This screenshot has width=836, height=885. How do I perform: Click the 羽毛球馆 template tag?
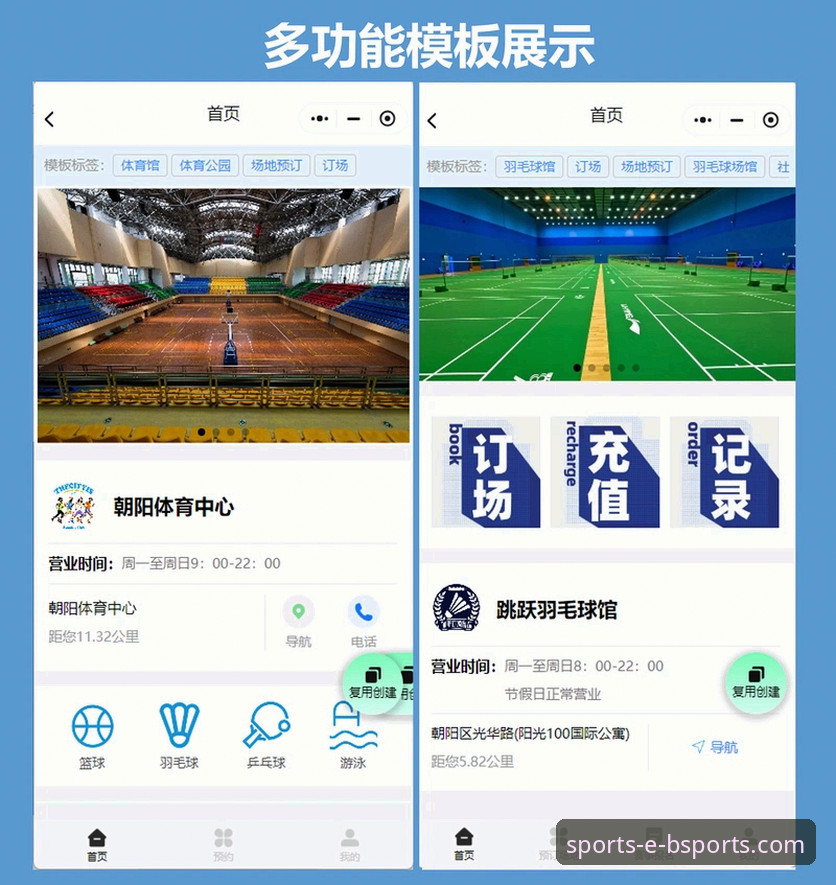coord(529,166)
